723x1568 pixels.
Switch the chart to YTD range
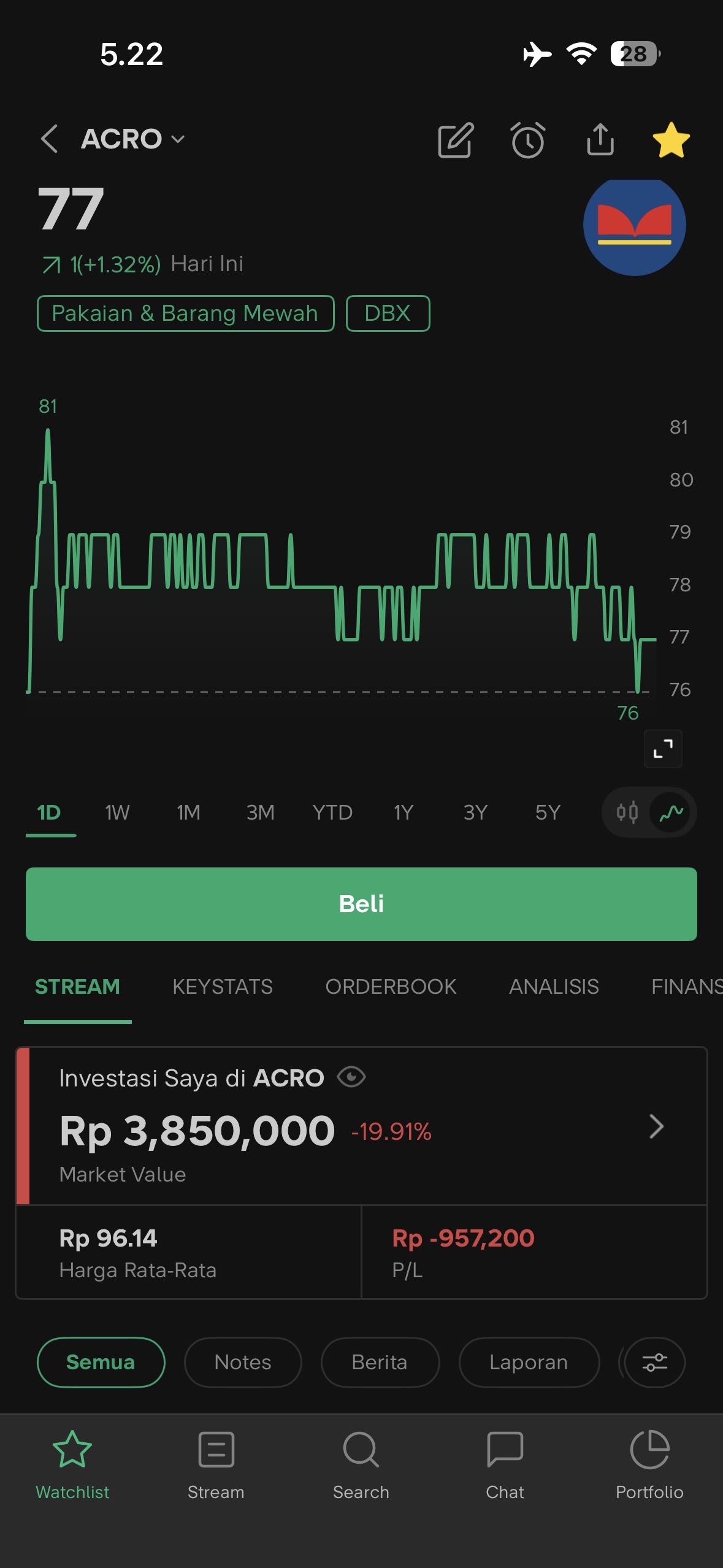click(332, 812)
